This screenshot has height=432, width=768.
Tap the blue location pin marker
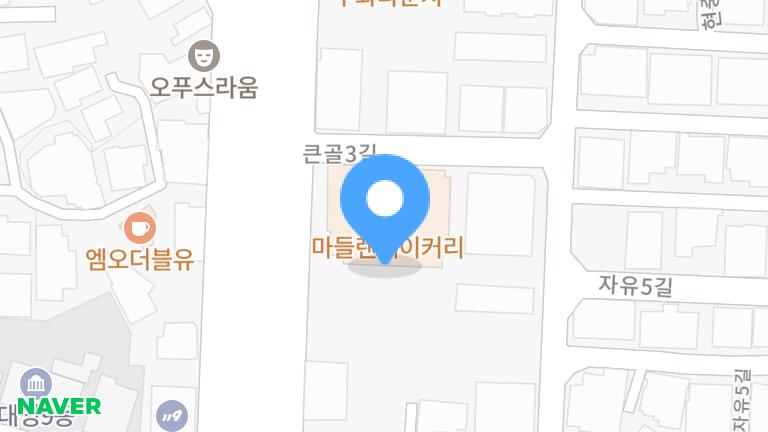click(x=385, y=202)
